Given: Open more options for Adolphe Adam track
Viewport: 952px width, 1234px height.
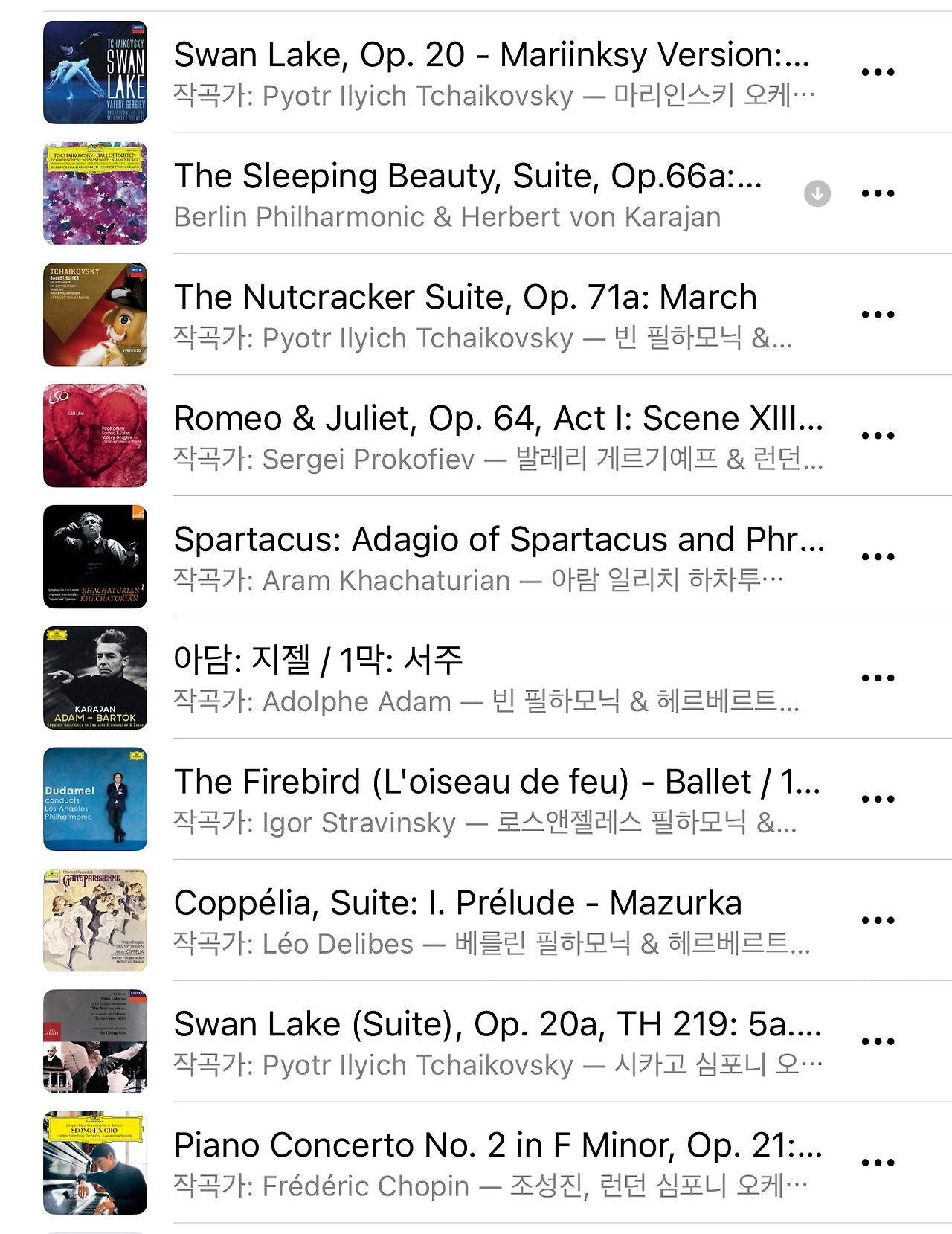Looking at the screenshot, I should point(878,678).
